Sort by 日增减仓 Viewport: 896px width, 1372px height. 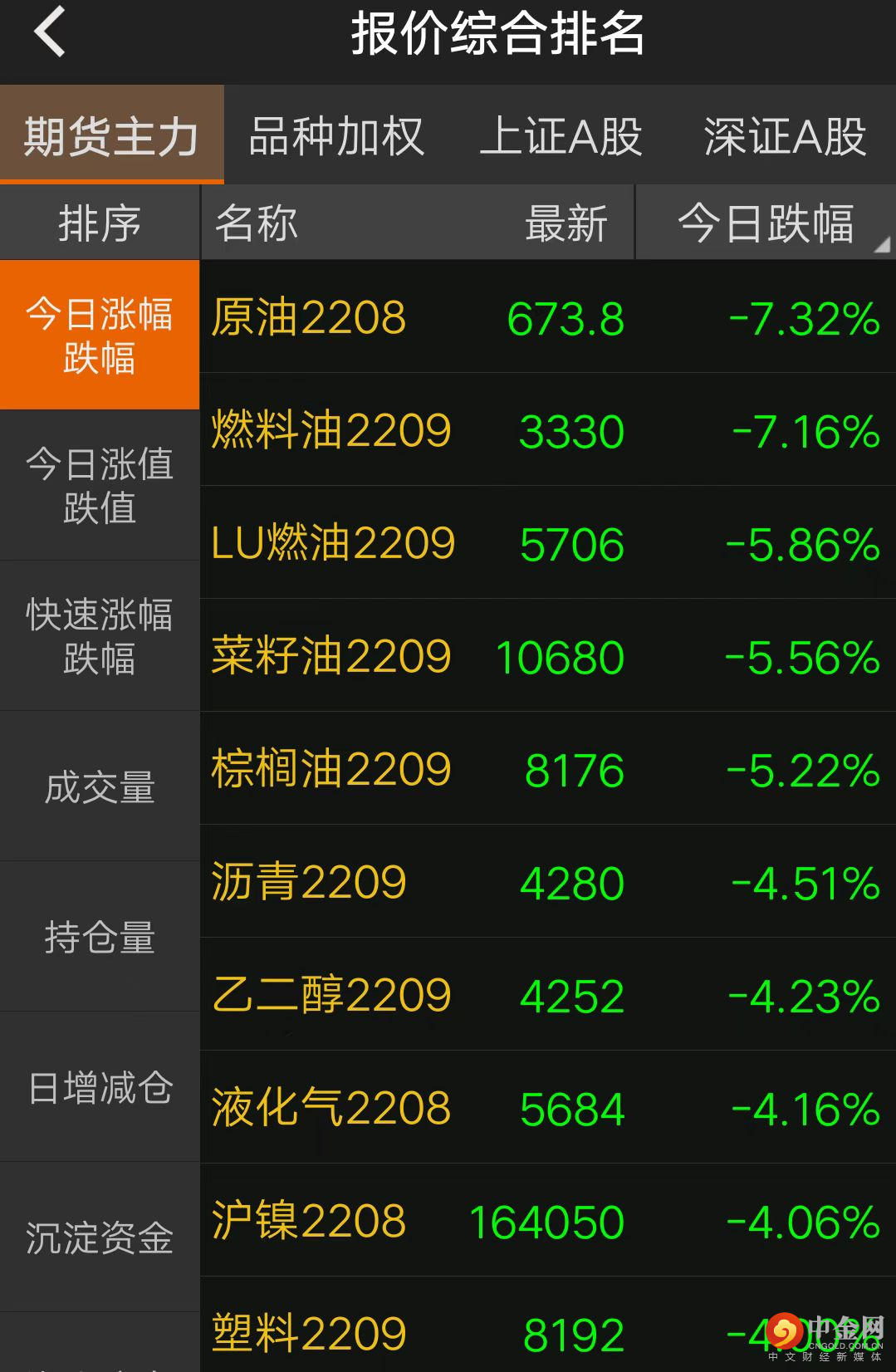pyautogui.click(x=100, y=1087)
